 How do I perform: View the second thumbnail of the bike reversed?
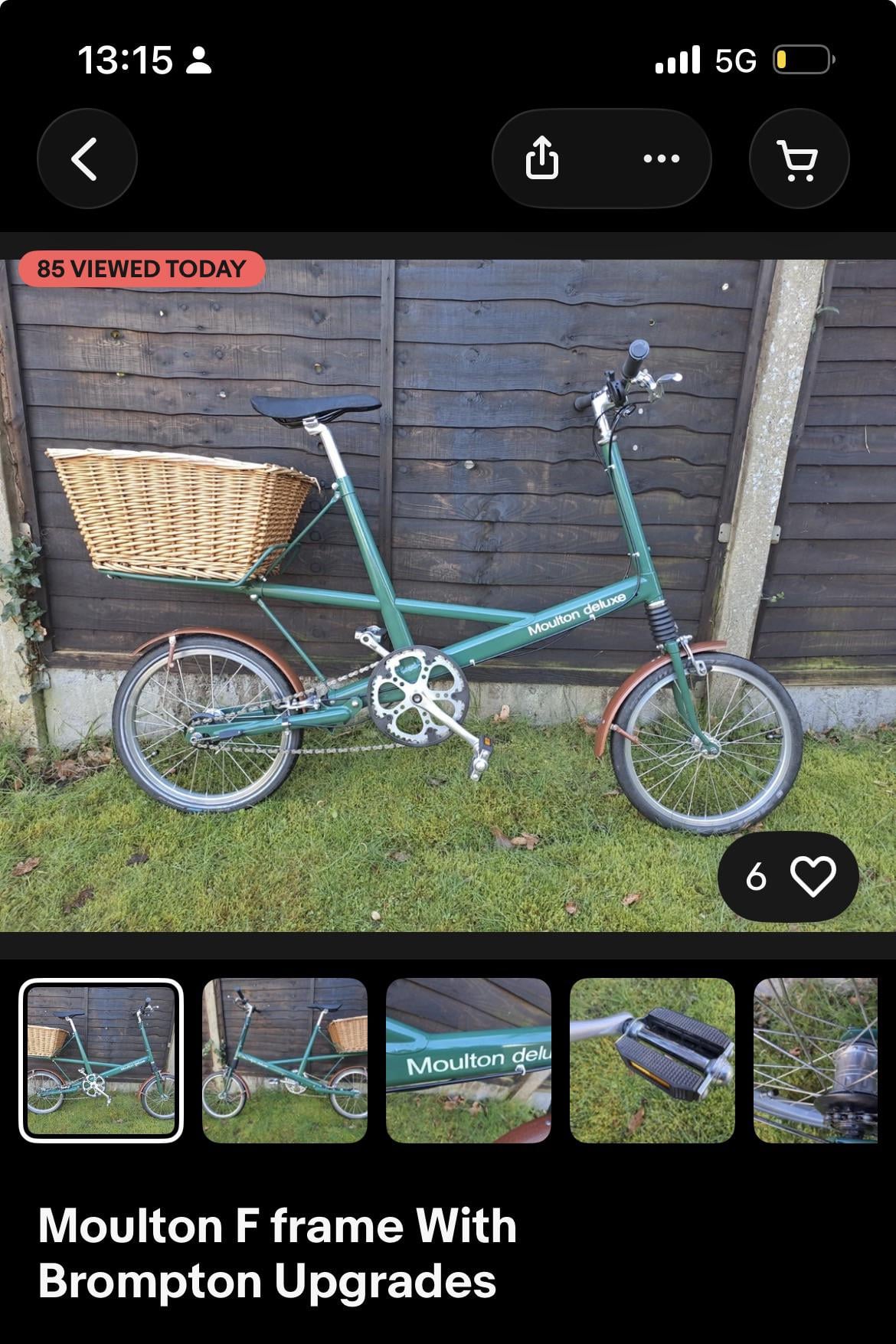pyautogui.click(x=285, y=1061)
